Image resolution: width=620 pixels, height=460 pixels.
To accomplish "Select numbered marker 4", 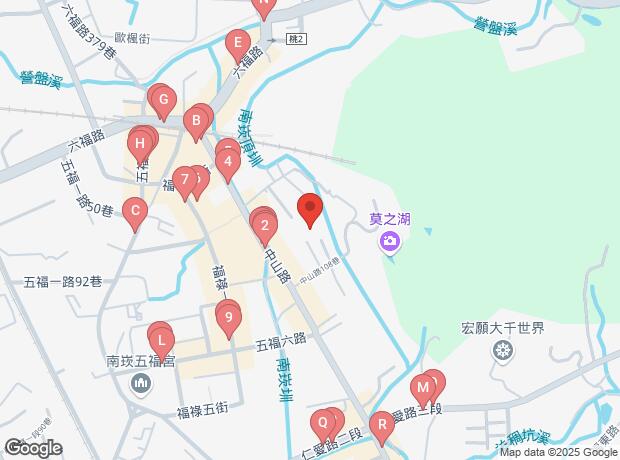I will tap(228, 161).
